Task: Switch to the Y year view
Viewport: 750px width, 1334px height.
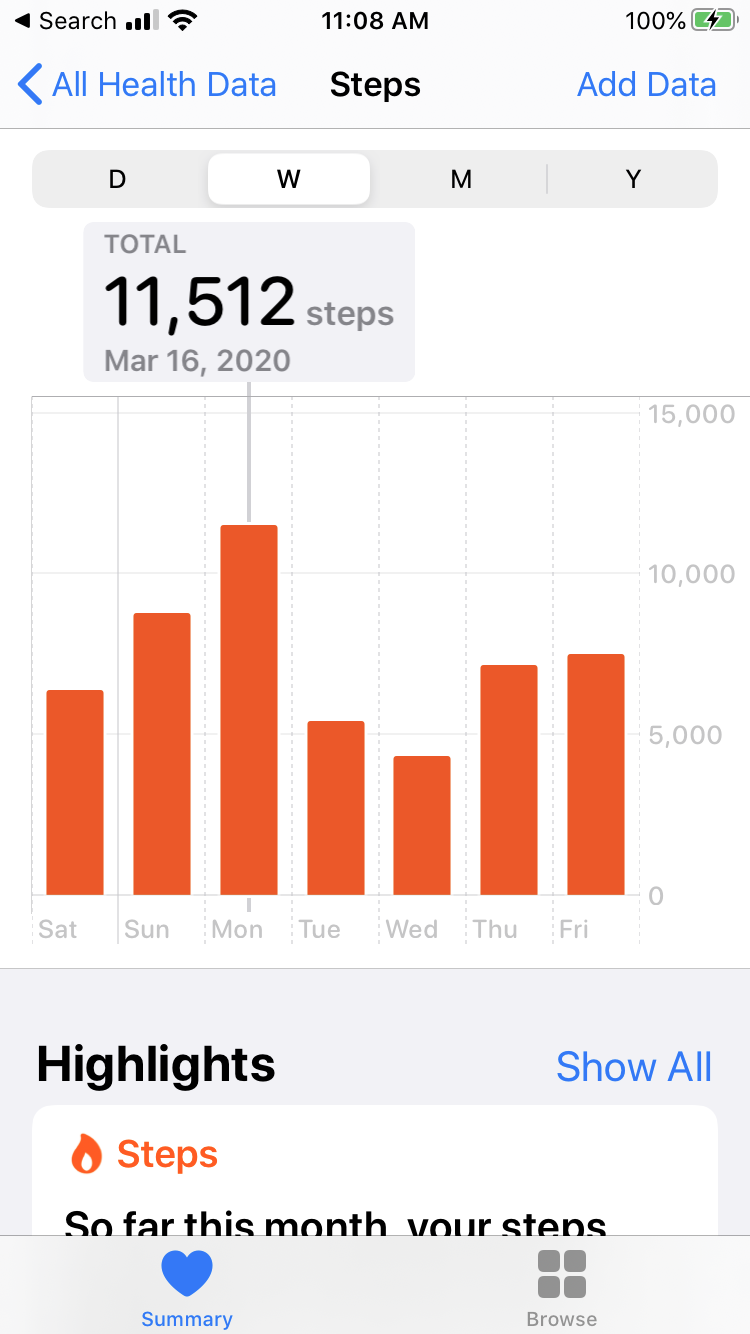Action: pos(632,179)
